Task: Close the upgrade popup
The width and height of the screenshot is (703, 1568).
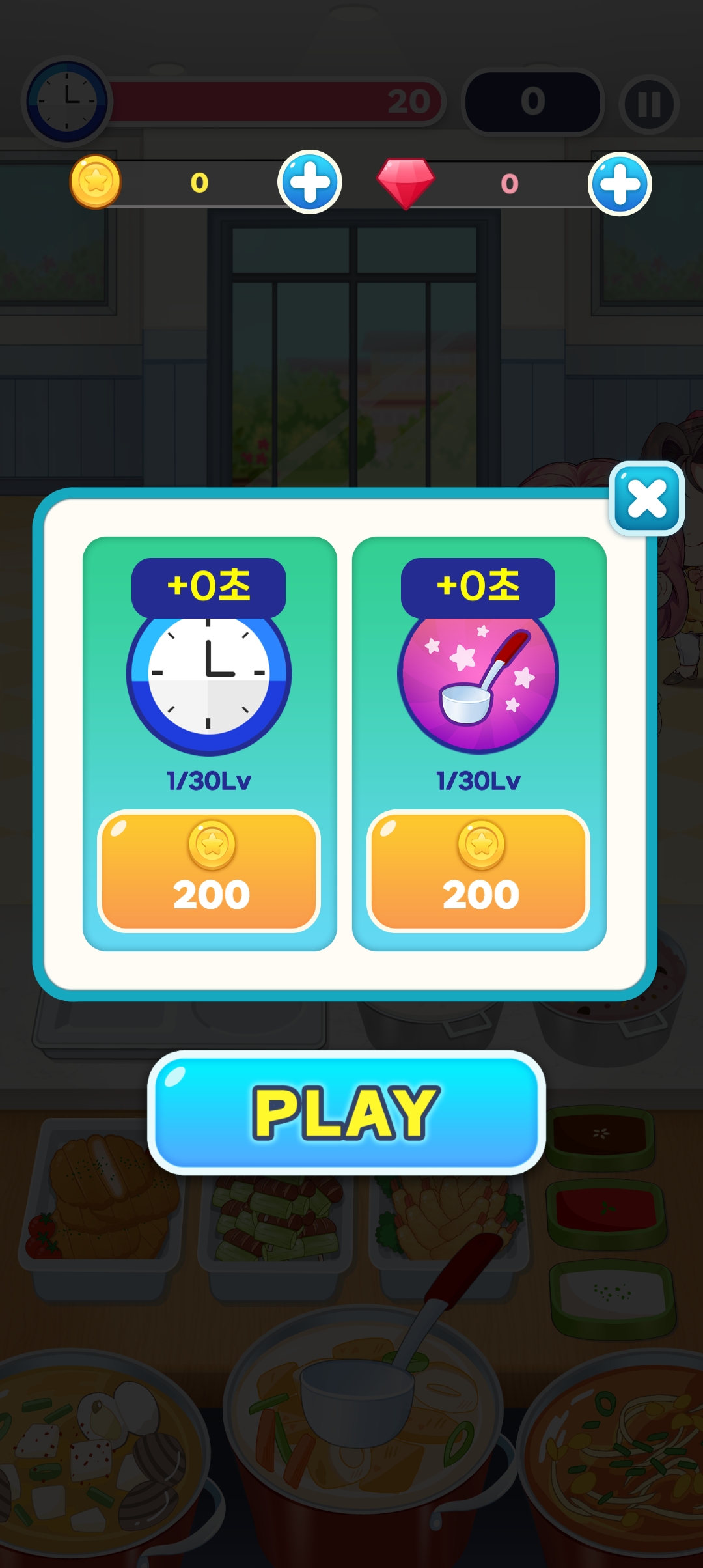Action: (646, 499)
